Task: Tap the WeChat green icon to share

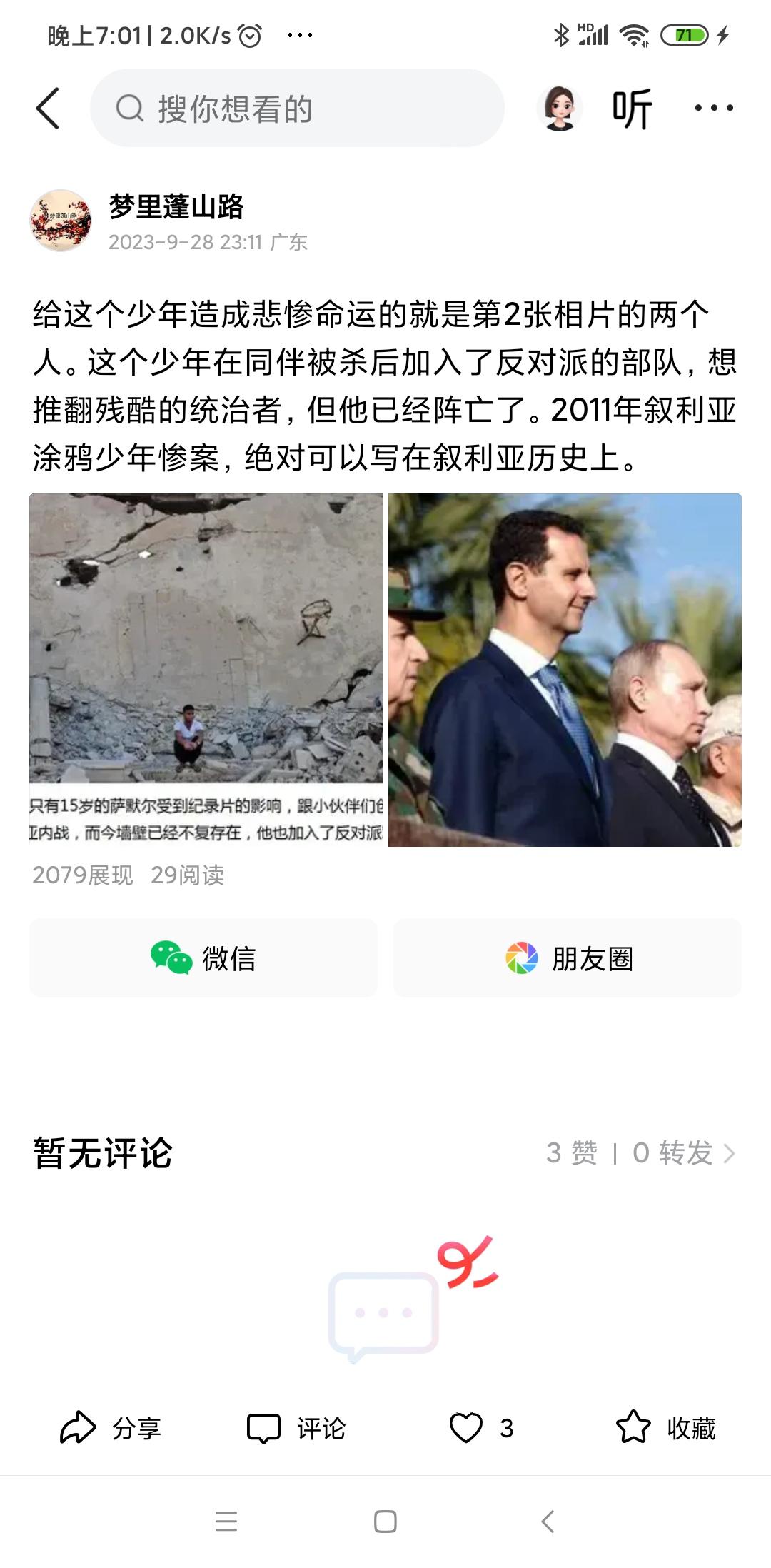Action: 169,959
